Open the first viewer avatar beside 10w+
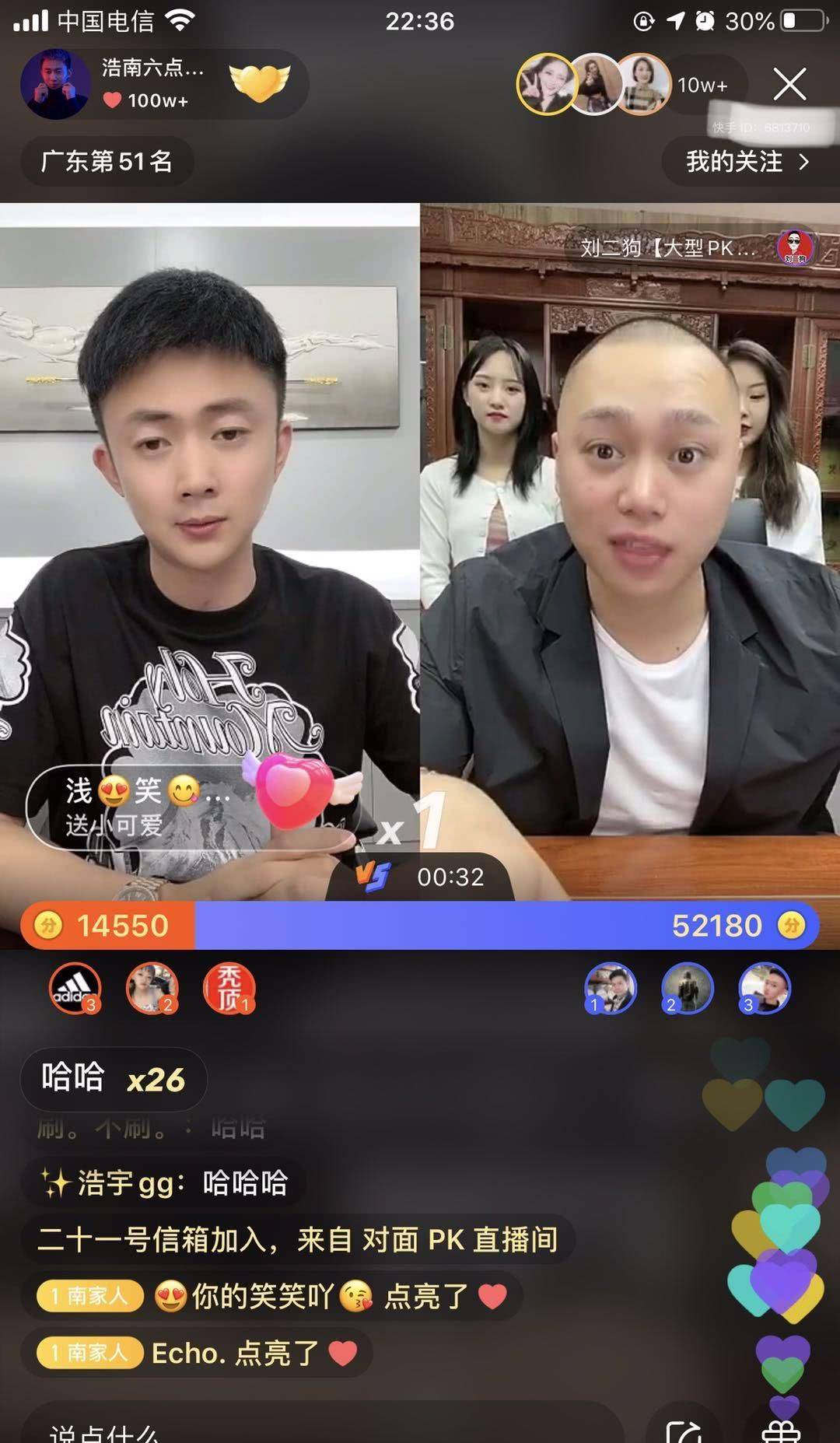Viewport: 840px width, 1443px height. click(x=547, y=84)
